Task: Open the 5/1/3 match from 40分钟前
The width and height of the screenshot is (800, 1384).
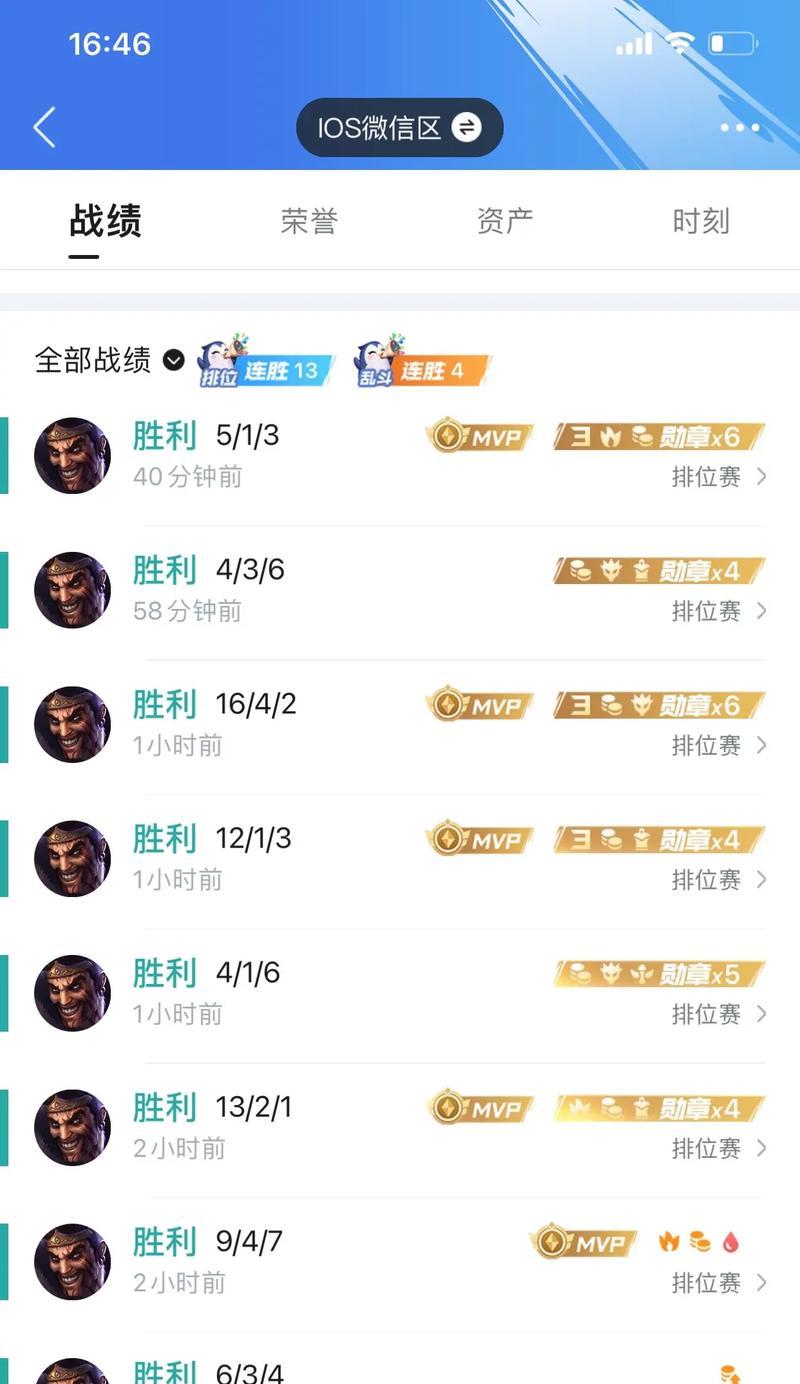Action: coord(400,456)
